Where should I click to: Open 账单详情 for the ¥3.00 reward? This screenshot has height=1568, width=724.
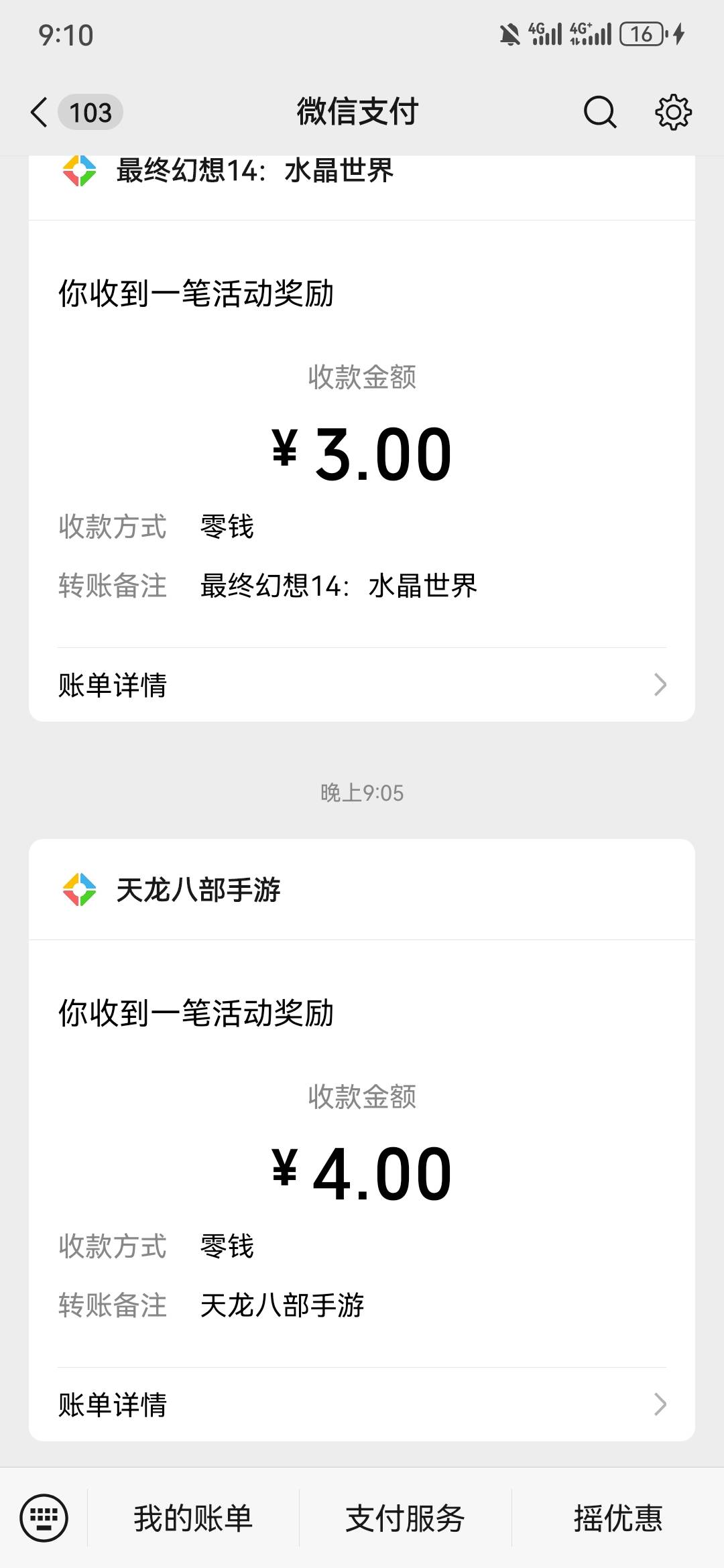(x=362, y=685)
